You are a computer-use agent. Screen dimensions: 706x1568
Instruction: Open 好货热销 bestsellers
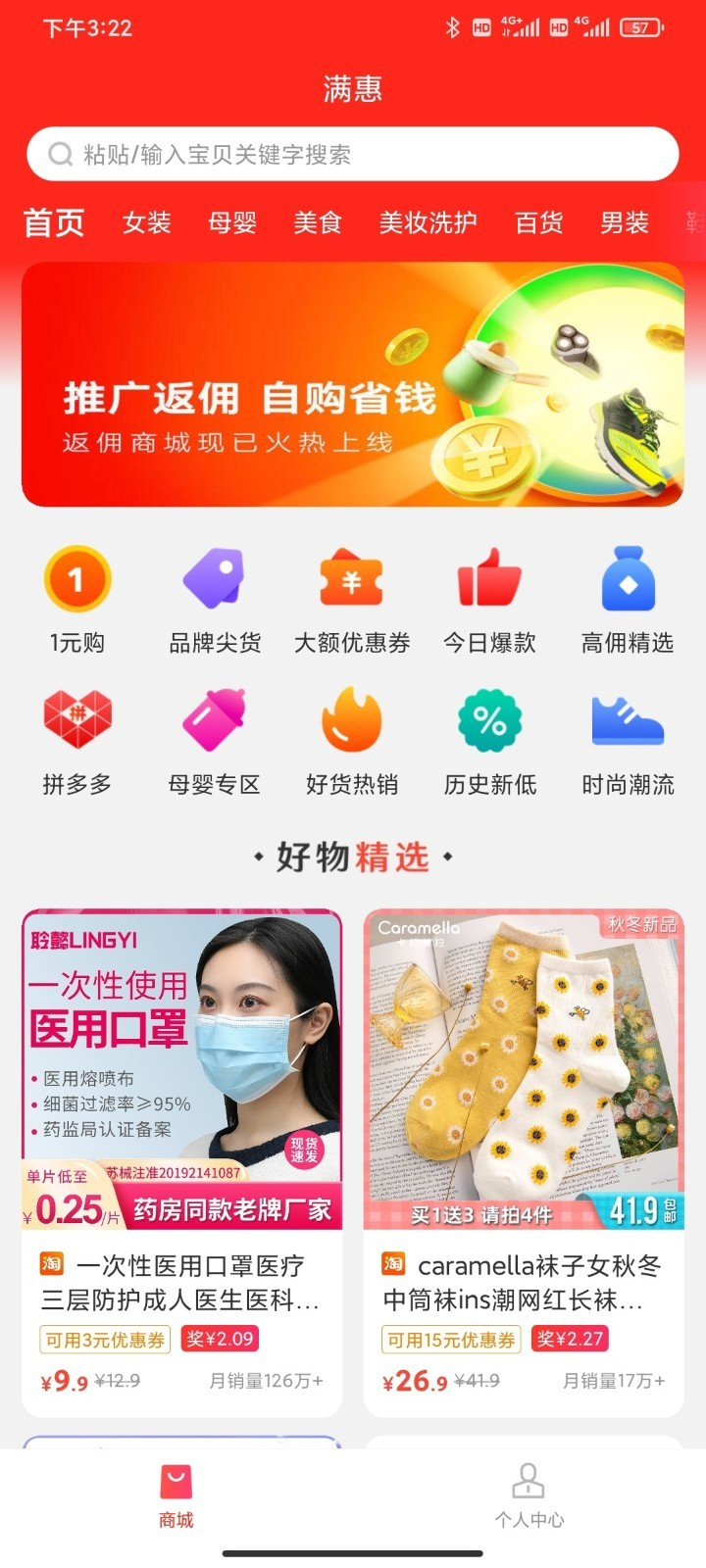pyautogui.click(x=352, y=740)
